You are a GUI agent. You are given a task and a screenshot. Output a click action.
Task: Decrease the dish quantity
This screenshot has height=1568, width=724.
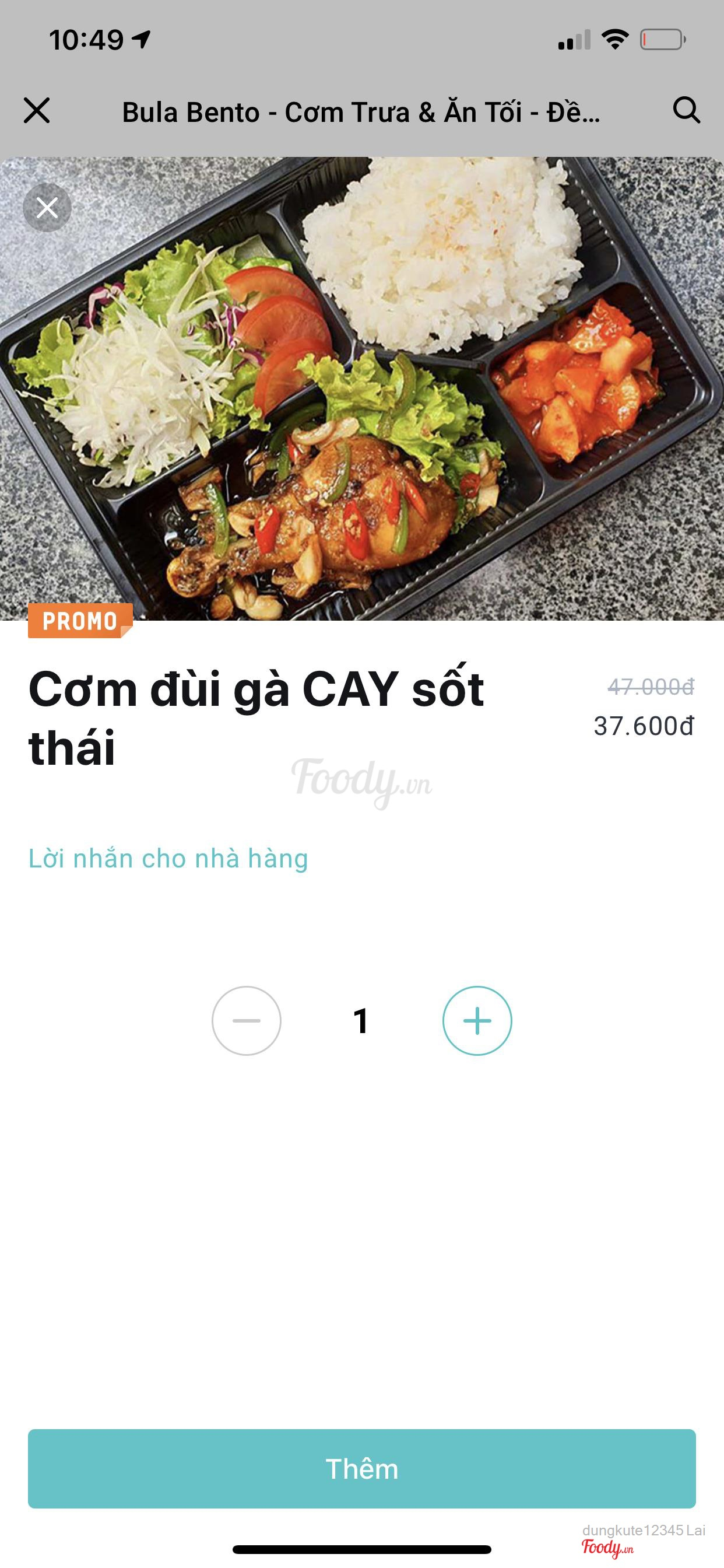coord(247,1021)
